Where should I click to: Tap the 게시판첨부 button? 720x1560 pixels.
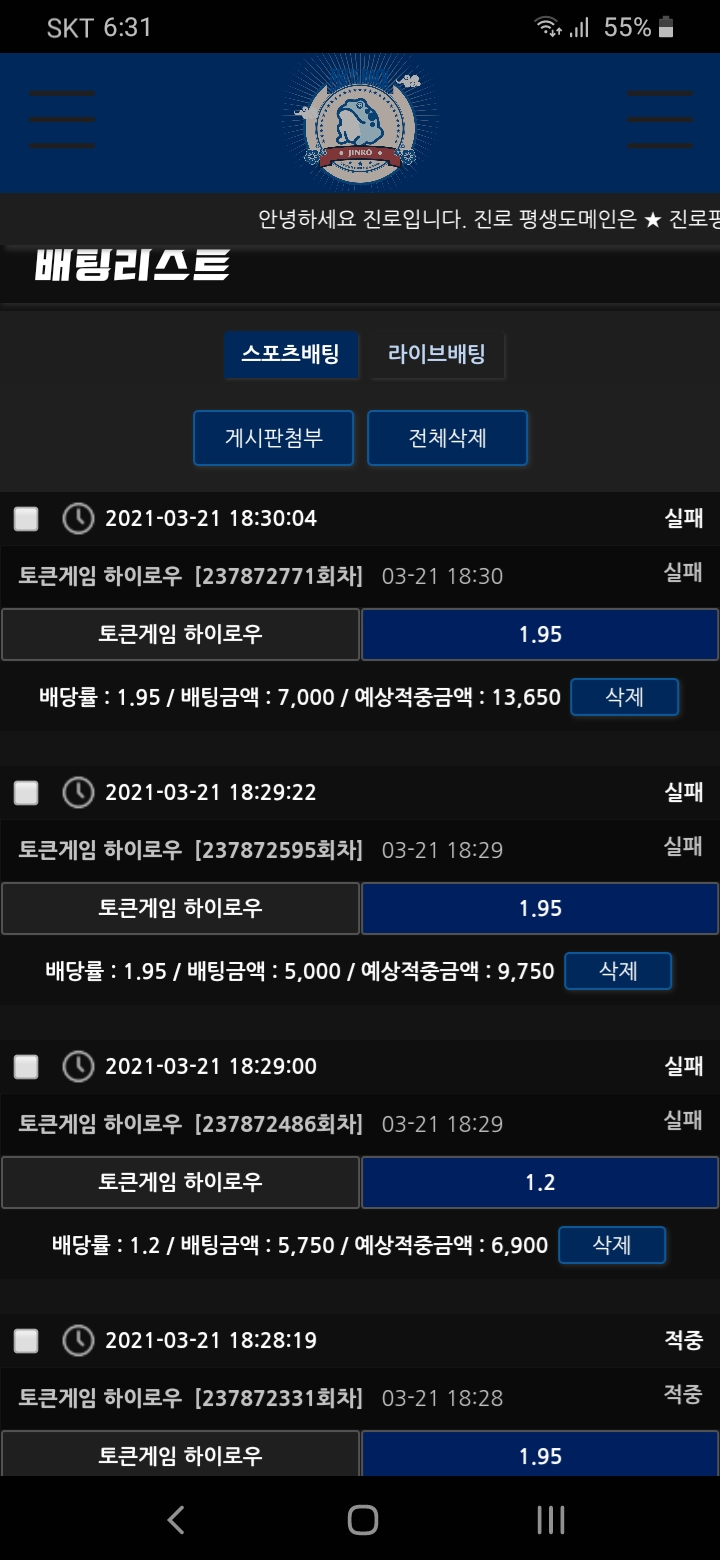(273, 438)
